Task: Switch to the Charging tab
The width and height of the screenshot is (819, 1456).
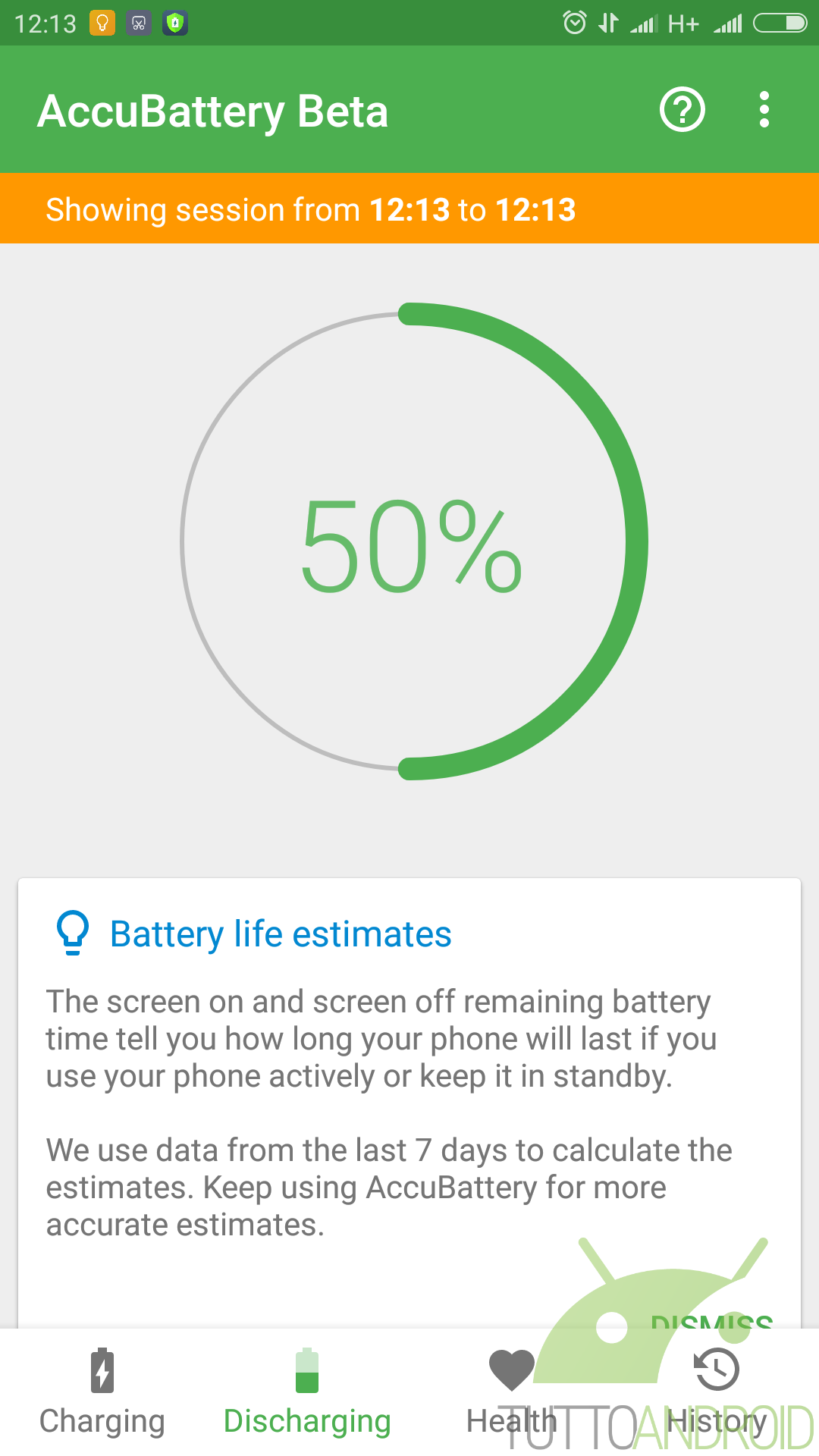Action: (x=102, y=1392)
